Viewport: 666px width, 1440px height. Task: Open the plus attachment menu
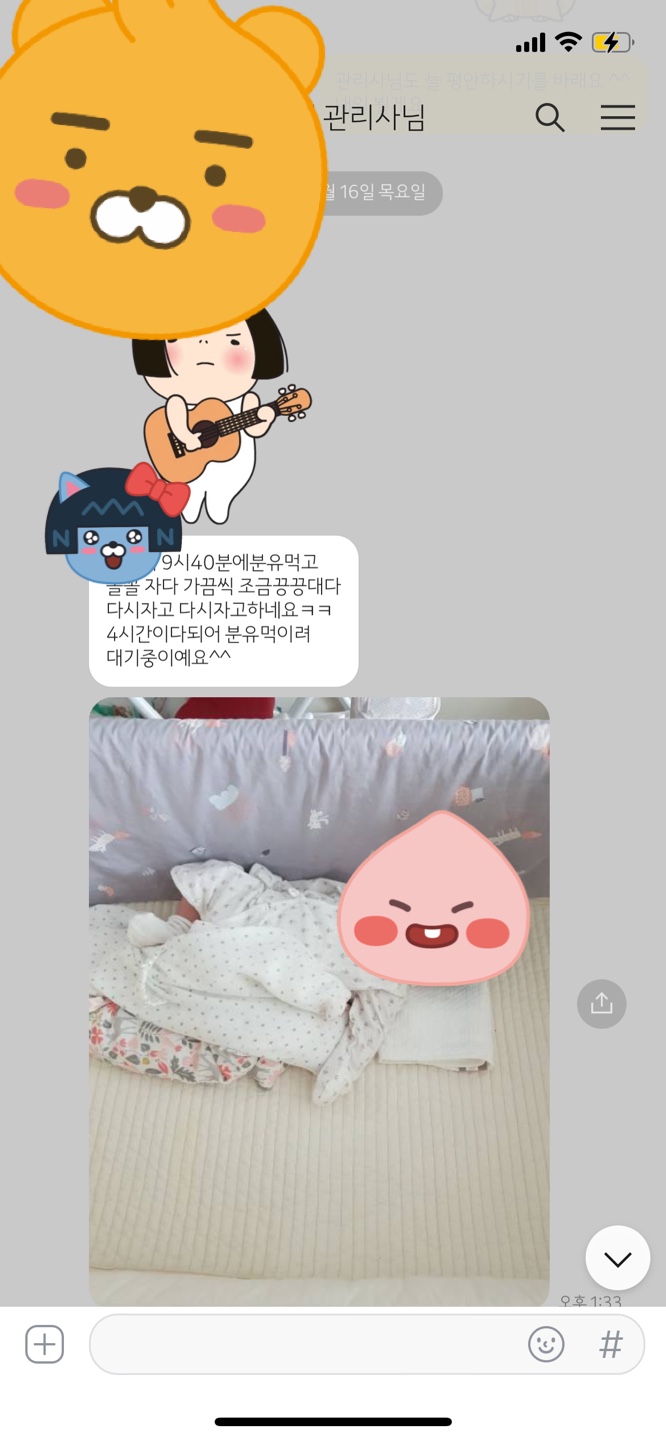(44, 1344)
